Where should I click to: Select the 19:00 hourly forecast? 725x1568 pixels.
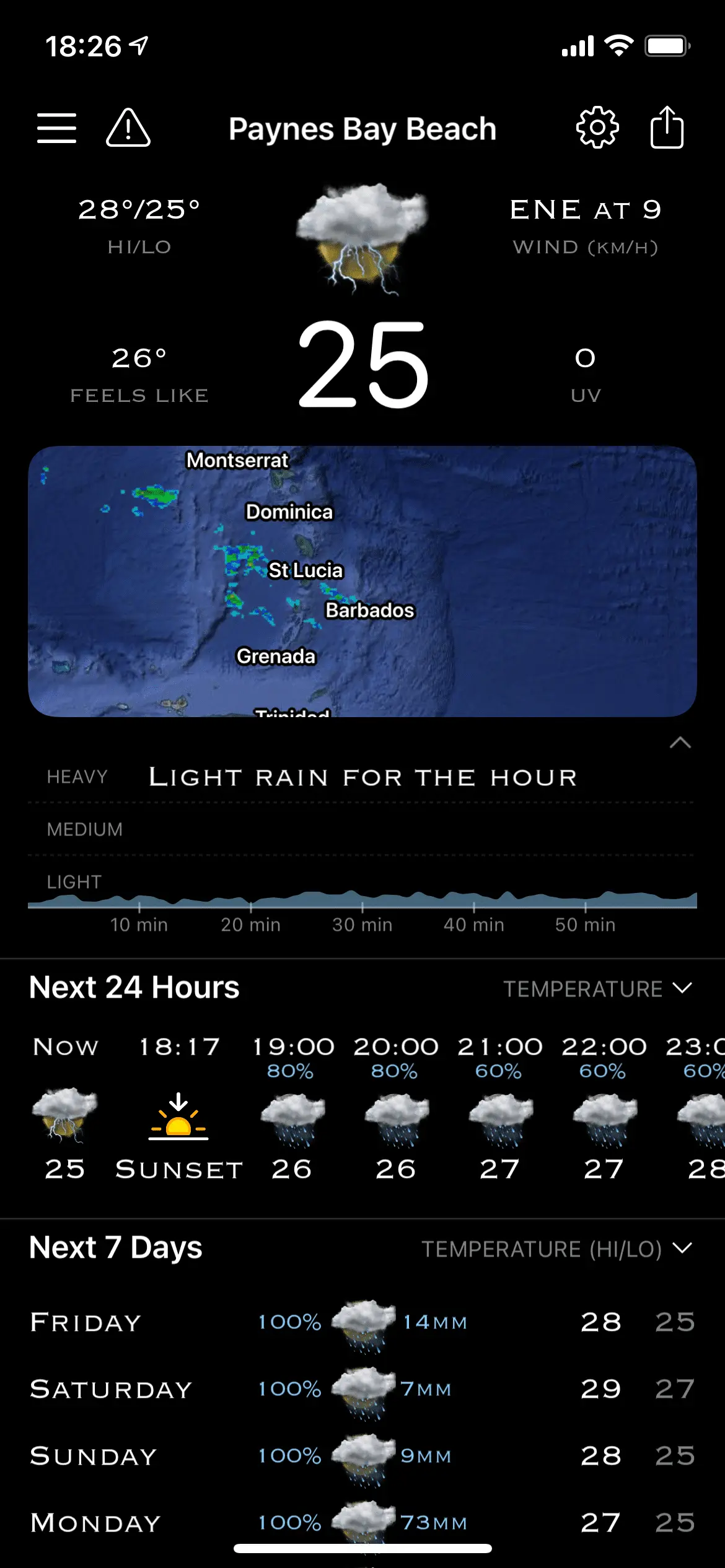(292, 1108)
